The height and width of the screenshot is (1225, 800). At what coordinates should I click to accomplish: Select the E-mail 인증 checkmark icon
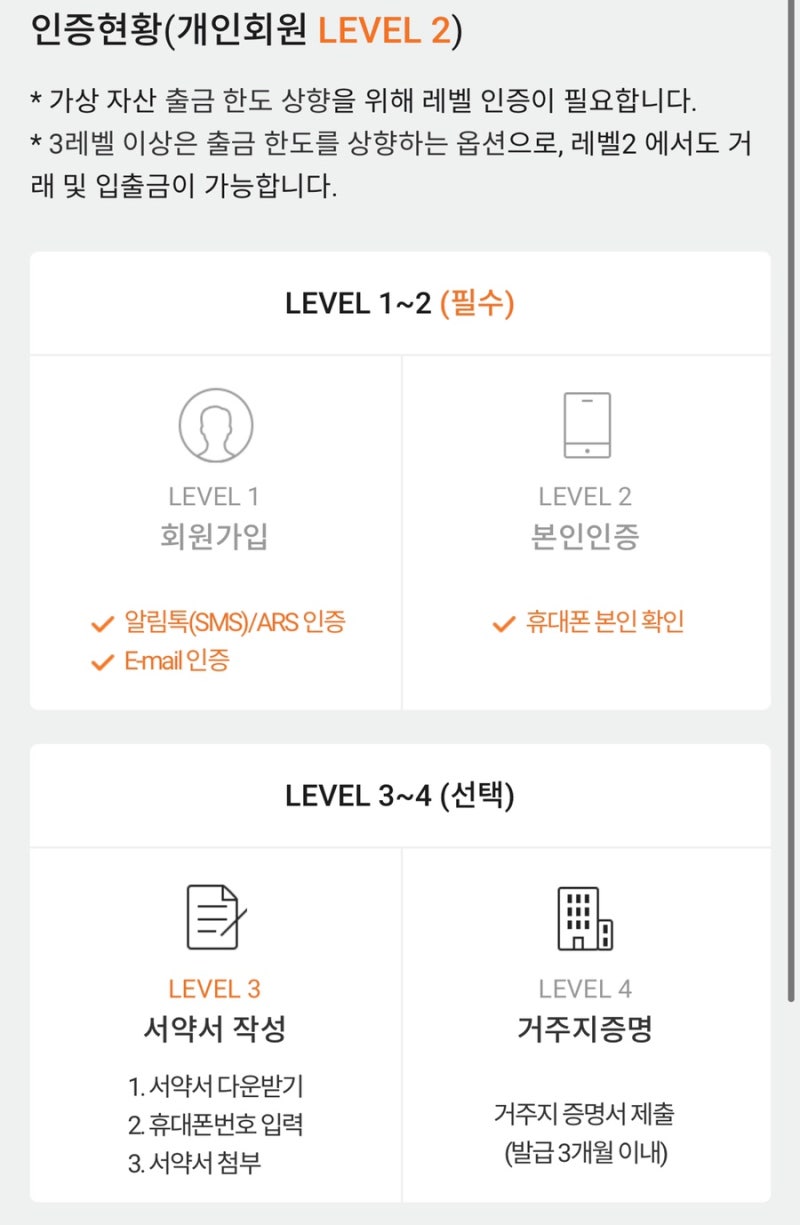click(101, 663)
